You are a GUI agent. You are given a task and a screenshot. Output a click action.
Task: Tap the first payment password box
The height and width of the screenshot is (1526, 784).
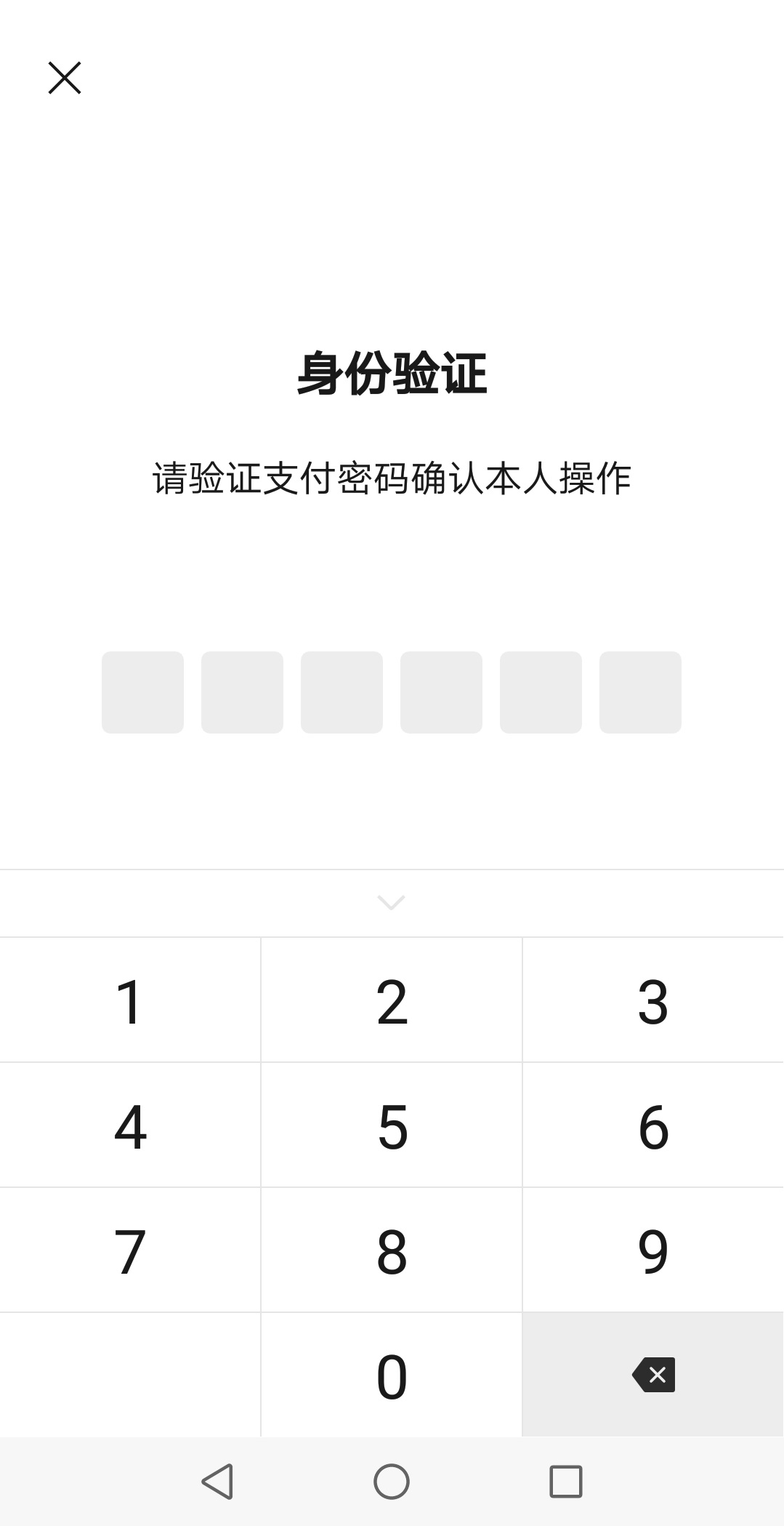[142, 692]
